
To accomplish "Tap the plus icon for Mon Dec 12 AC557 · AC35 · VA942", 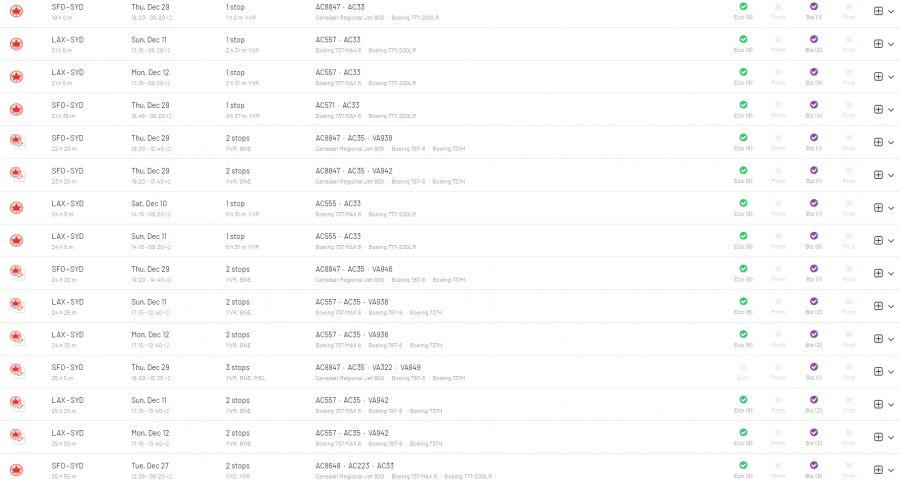I will pyautogui.click(x=878, y=437).
